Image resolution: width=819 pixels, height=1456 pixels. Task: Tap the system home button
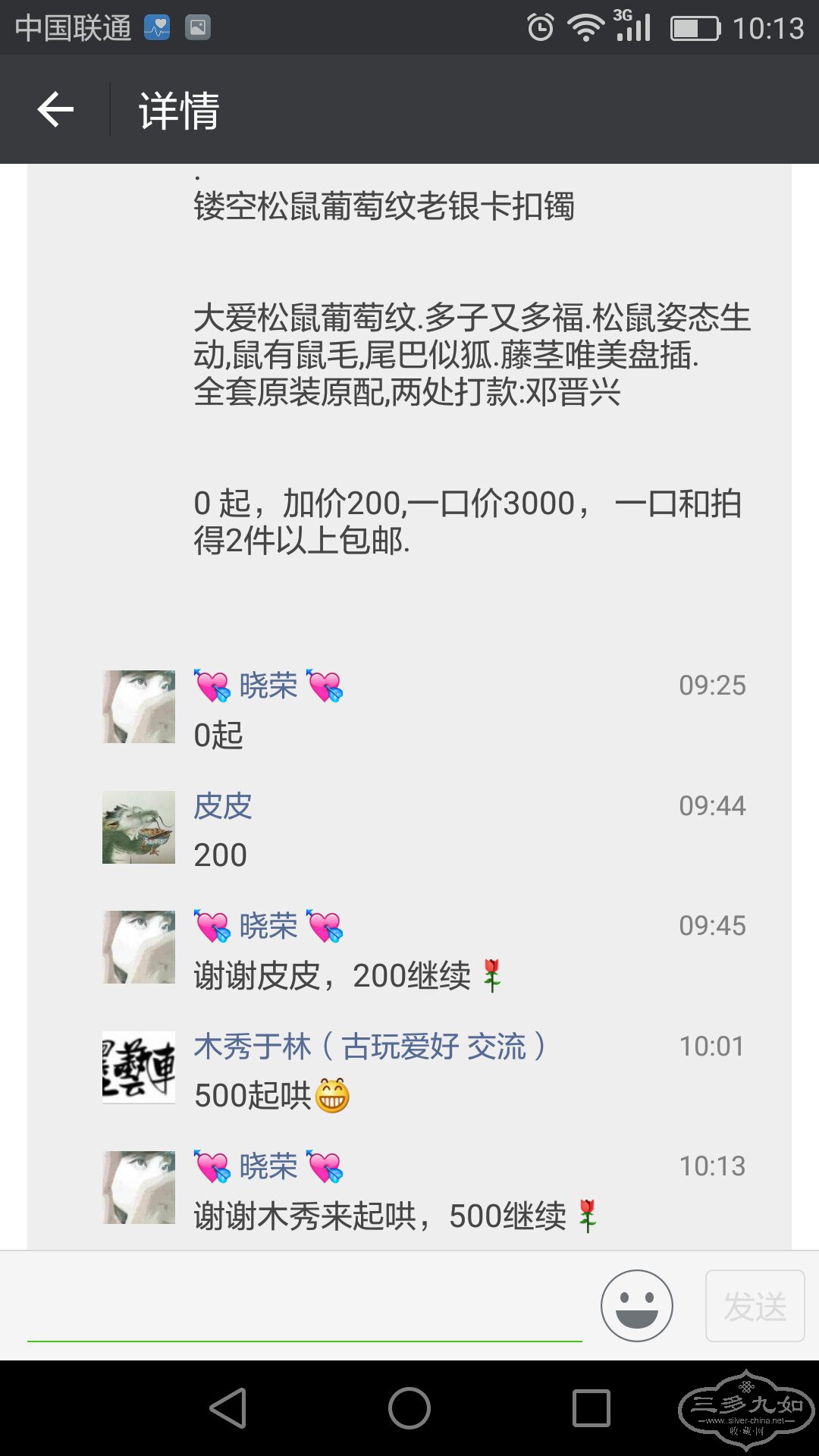(x=409, y=1408)
